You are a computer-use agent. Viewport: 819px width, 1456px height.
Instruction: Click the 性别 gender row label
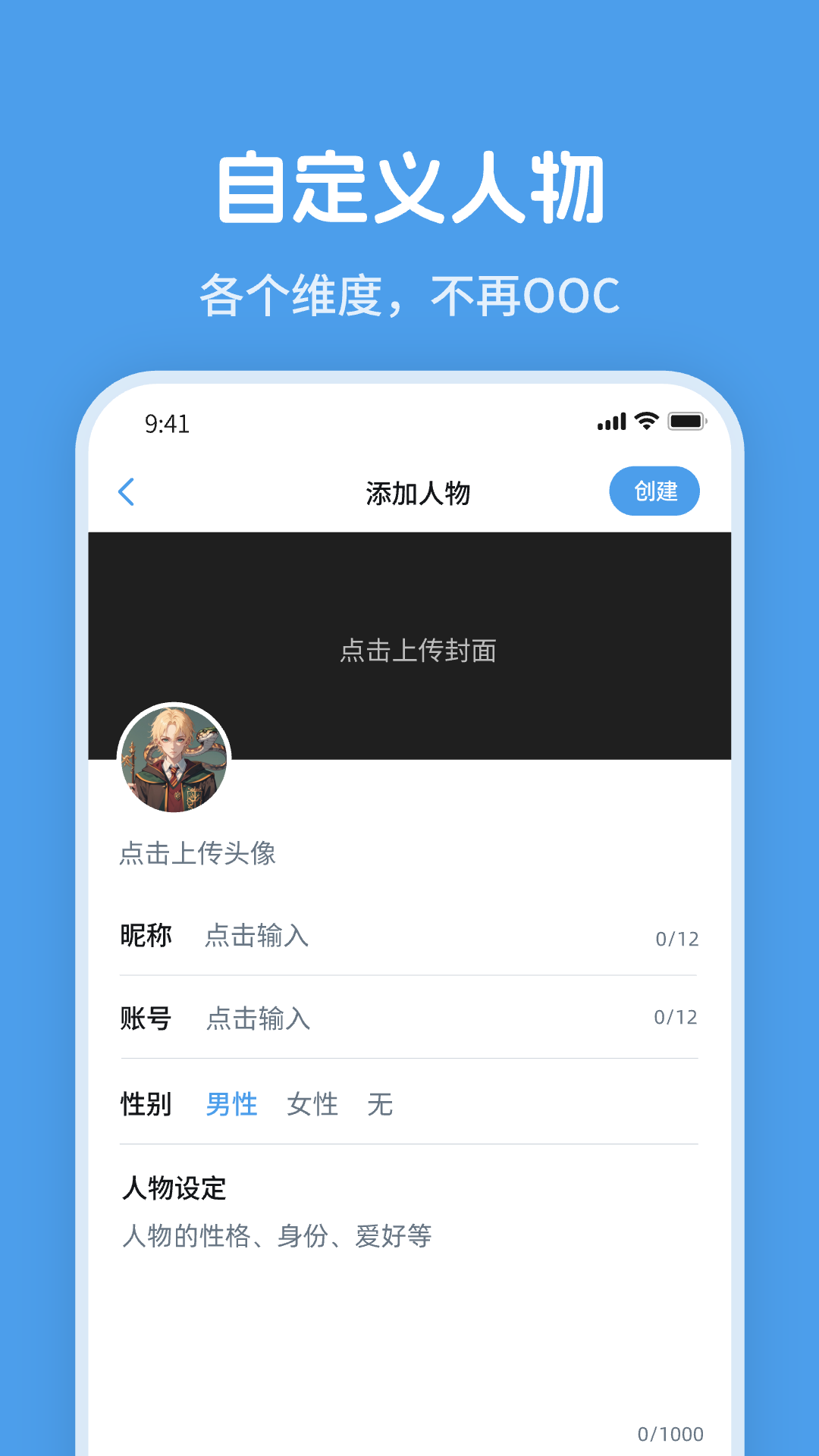click(146, 1105)
